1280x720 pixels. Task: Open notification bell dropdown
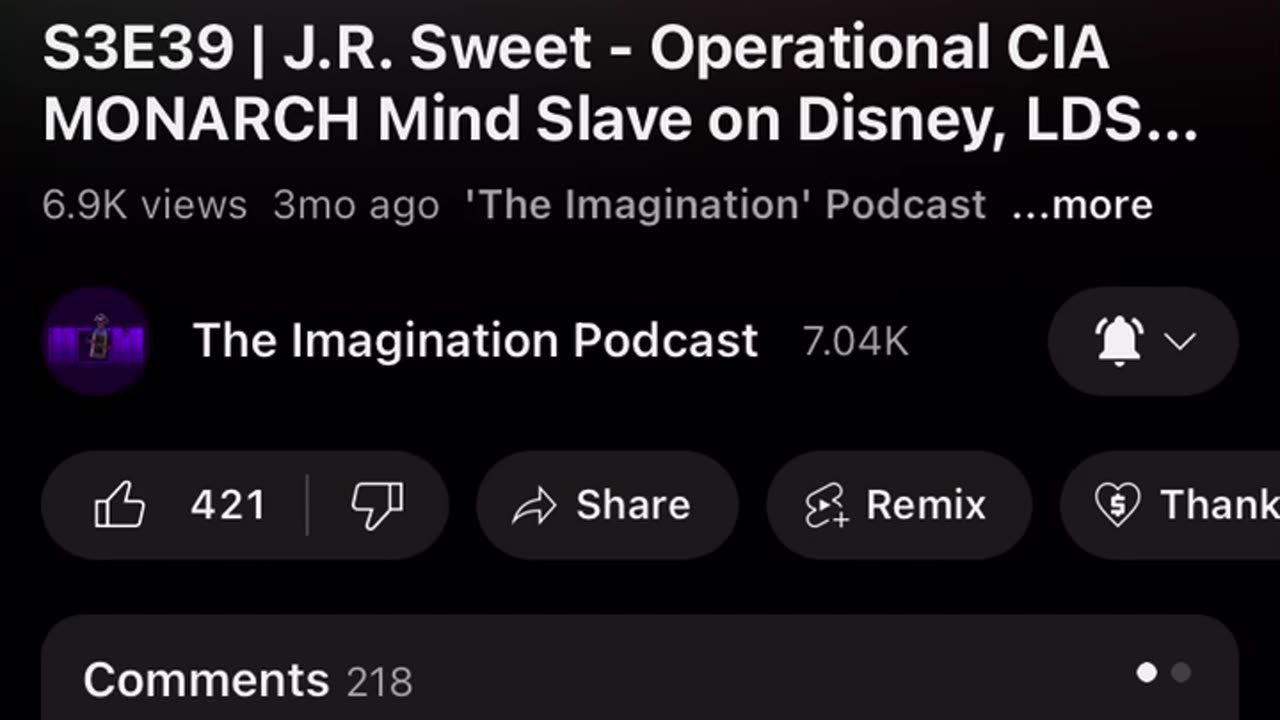click(x=1143, y=342)
